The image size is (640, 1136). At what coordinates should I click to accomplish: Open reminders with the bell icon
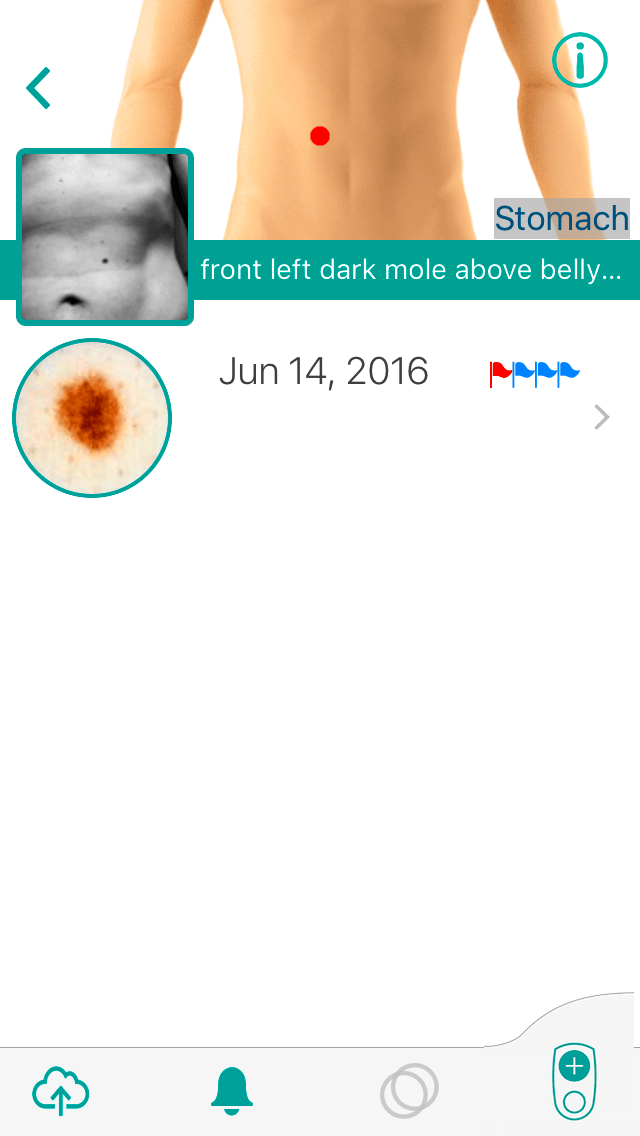coord(232,1091)
